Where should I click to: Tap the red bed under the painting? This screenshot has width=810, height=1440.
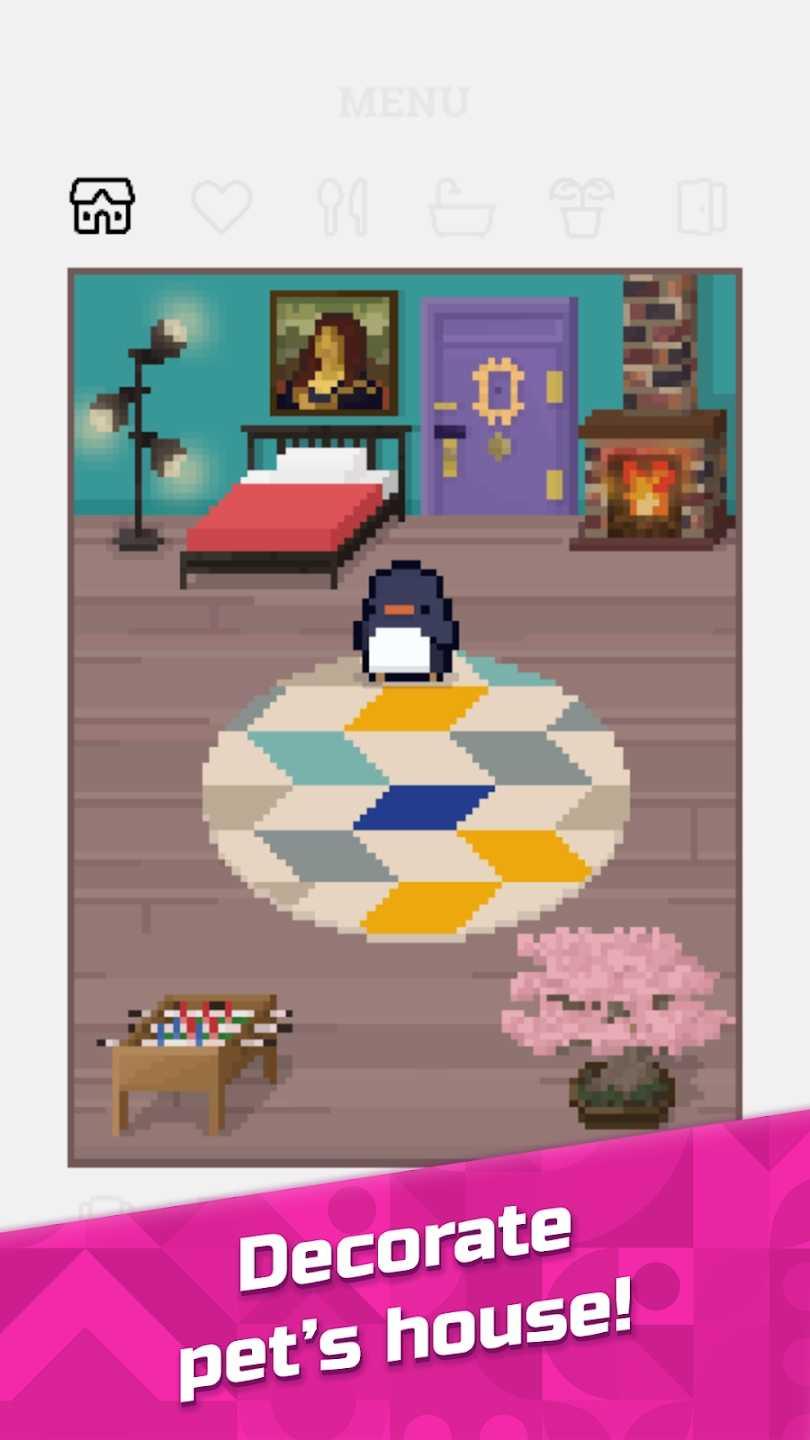(x=285, y=510)
